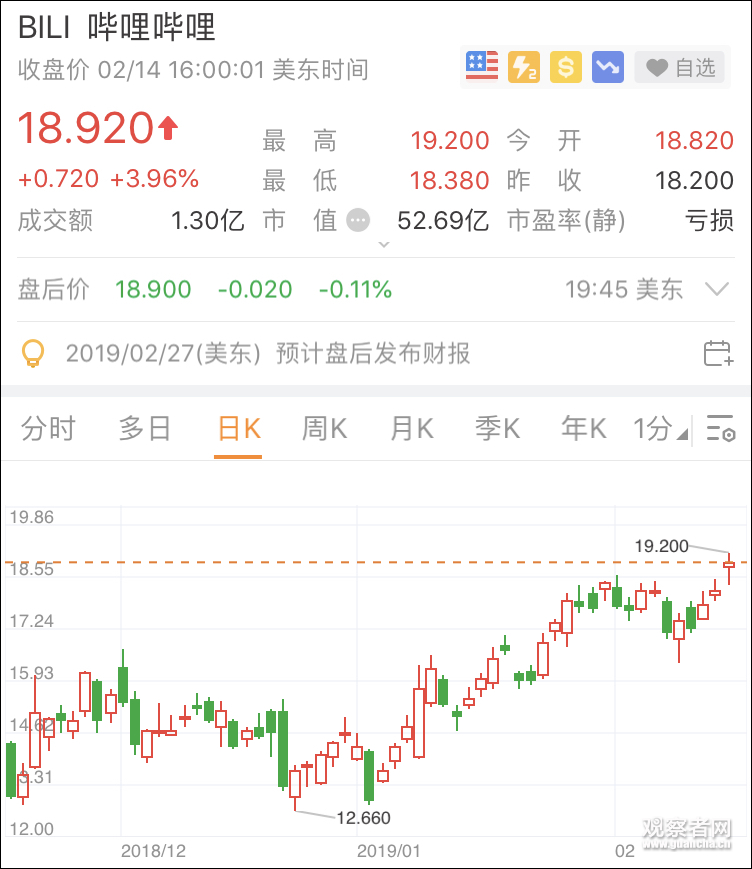The width and height of the screenshot is (752, 869).
Task: Open the chart indicator settings icon
Action: pos(722,428)
